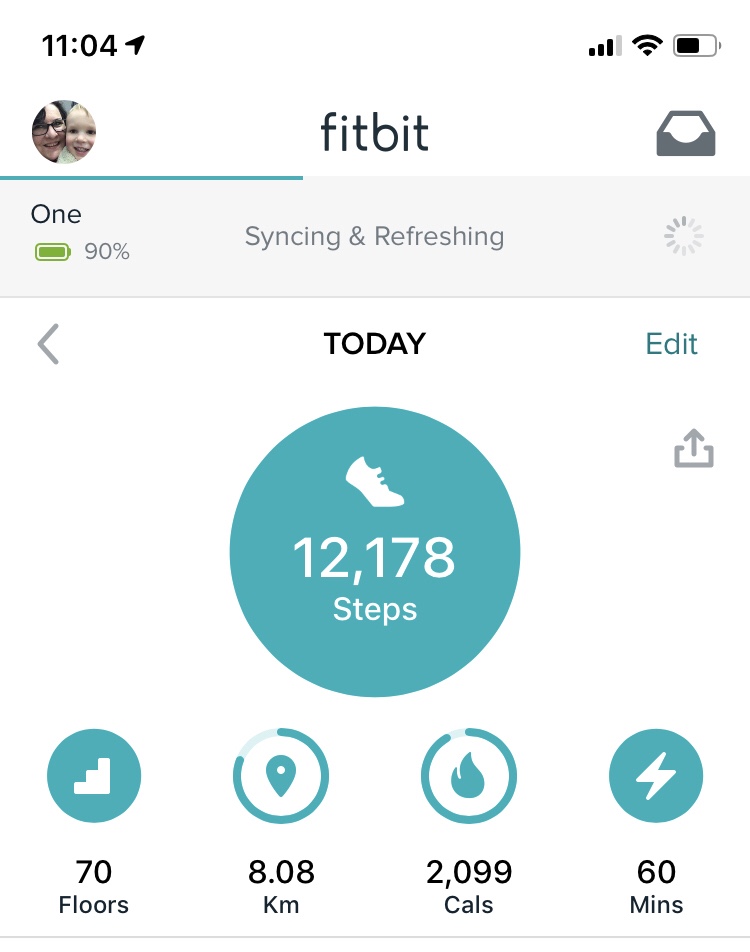
Task: Go back to the previous day
Action: tap(48, 345)
